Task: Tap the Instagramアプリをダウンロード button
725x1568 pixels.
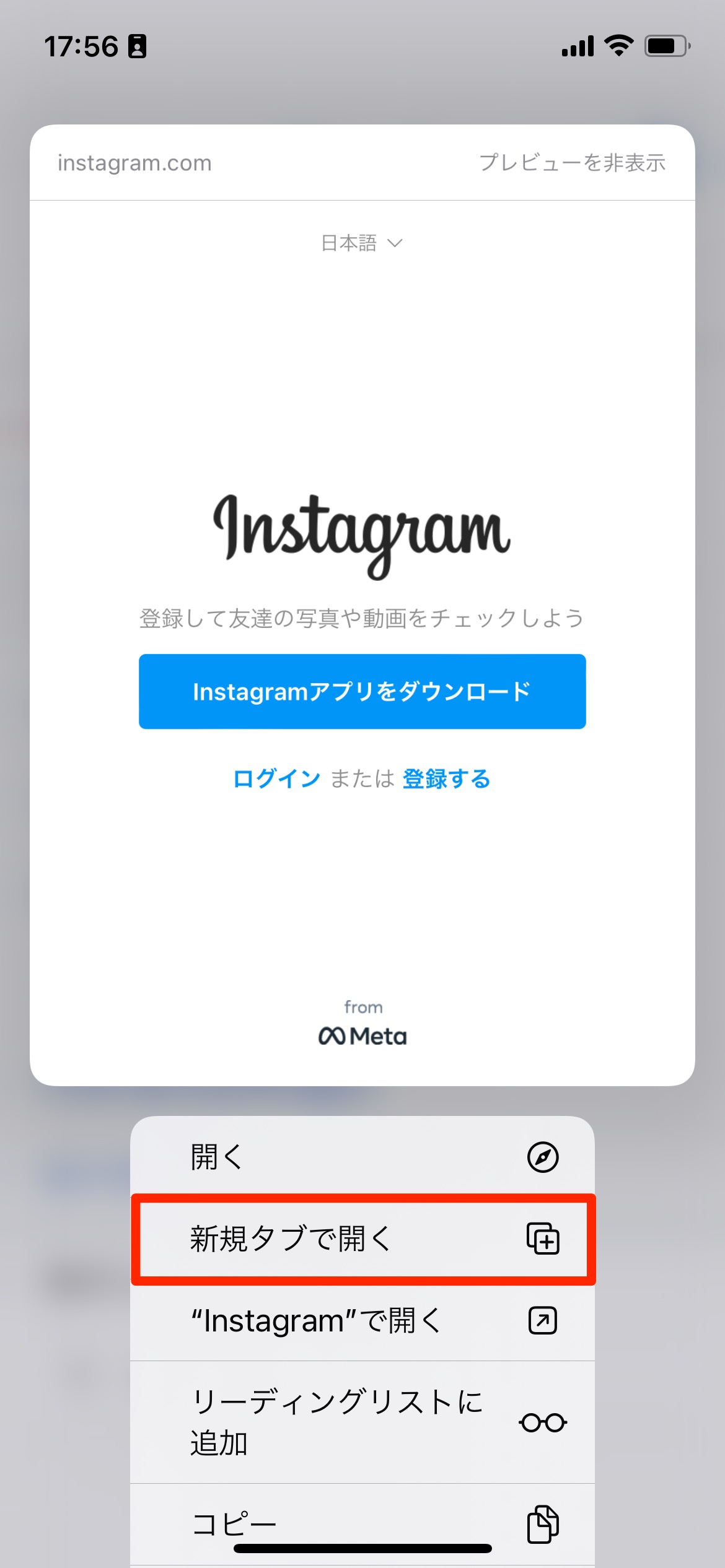Action: (x=362, y=692)
